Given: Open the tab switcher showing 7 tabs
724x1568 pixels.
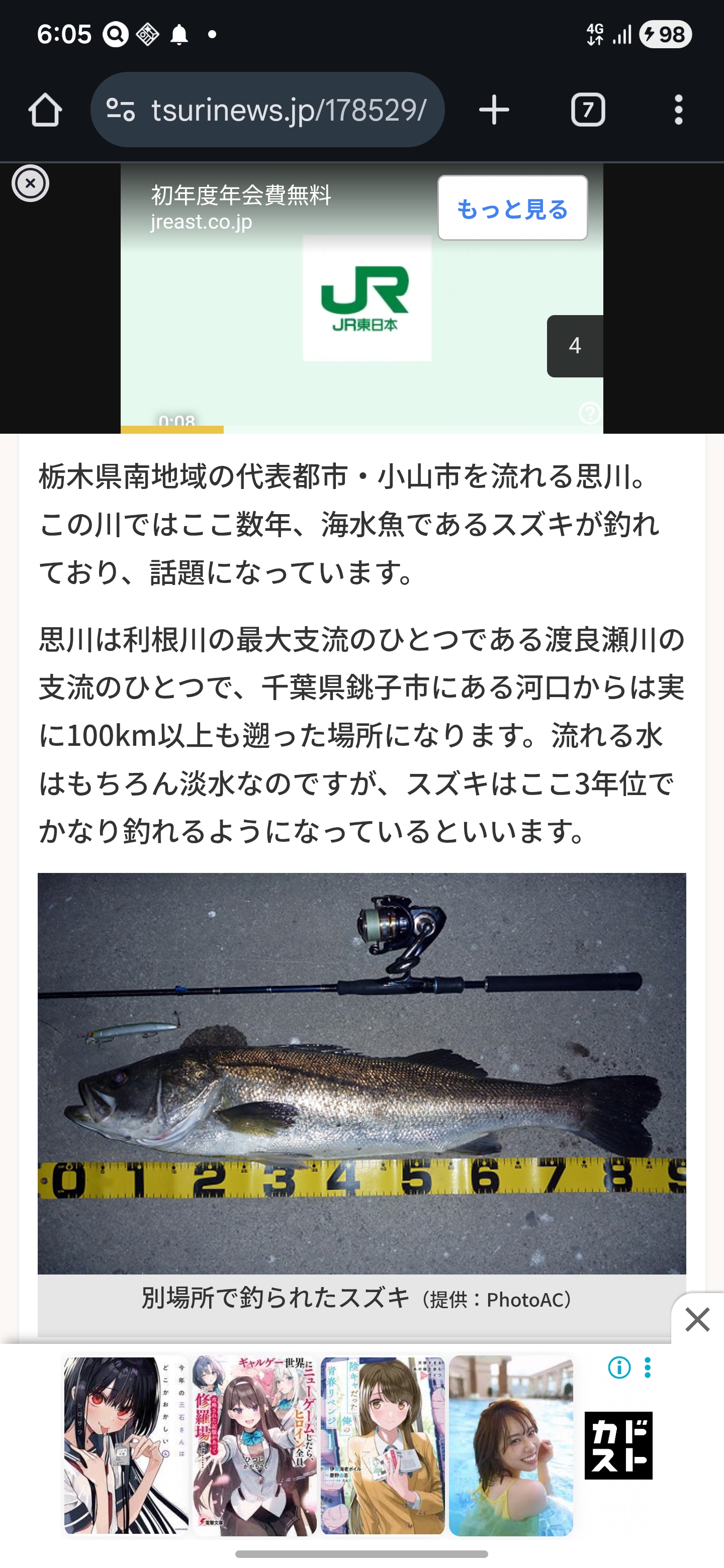Looking at the screenshot, I should click(x=588, y=110).
